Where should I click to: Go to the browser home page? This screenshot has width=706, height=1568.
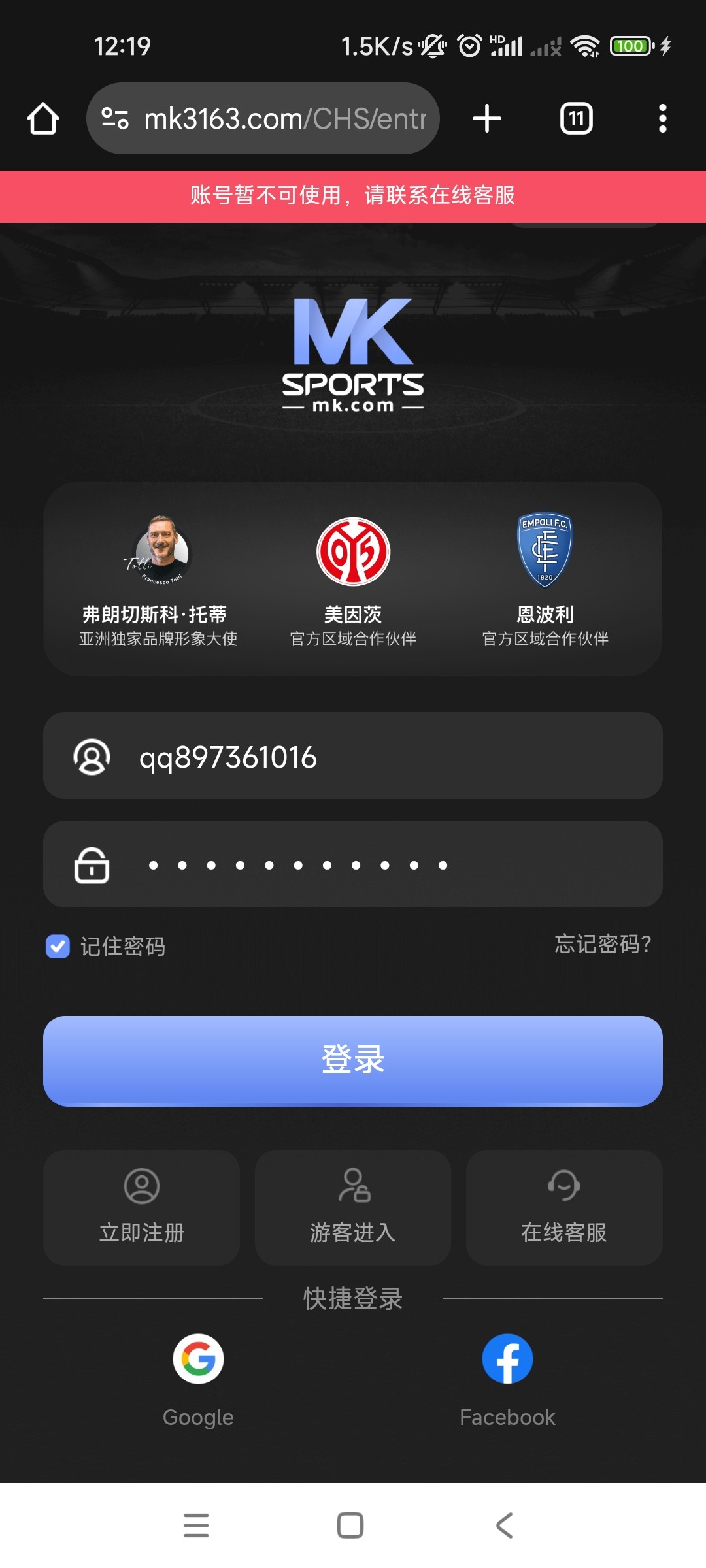click(43, 119)
